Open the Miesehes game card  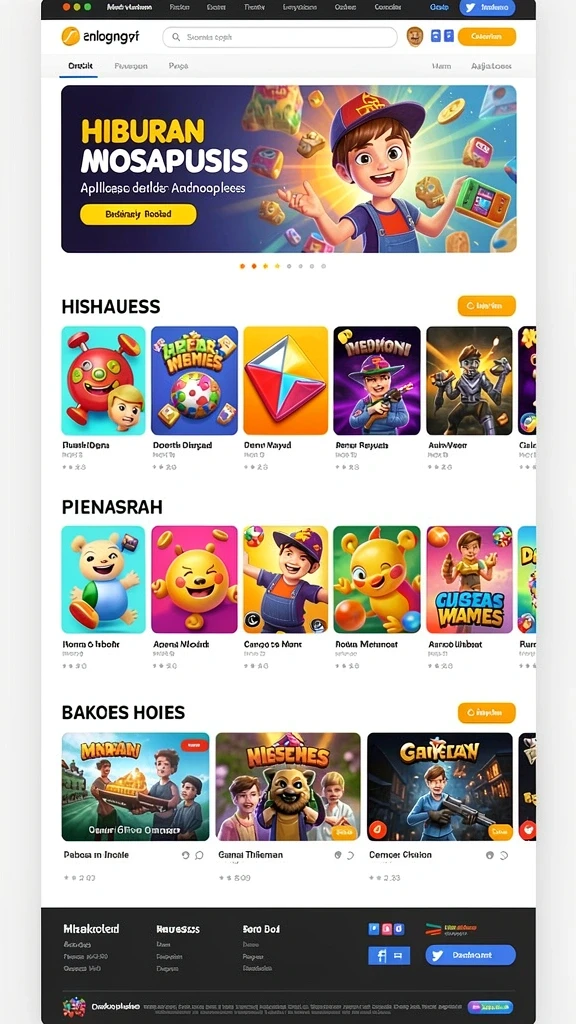tap(288, 786)
